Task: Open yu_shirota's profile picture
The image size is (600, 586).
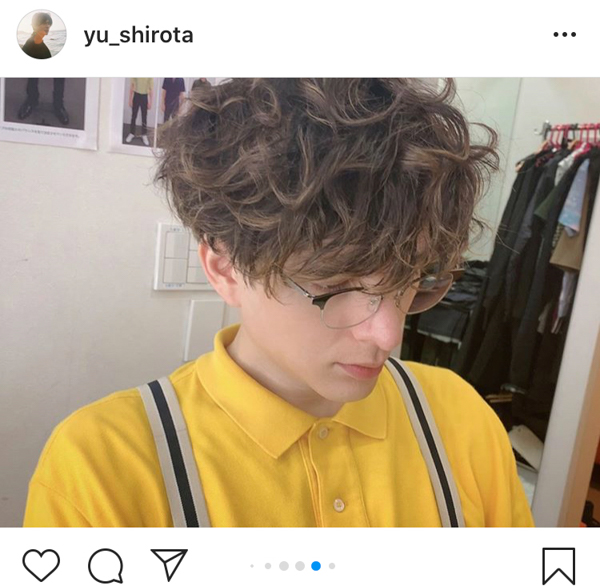Action: [x=41, y=35]
